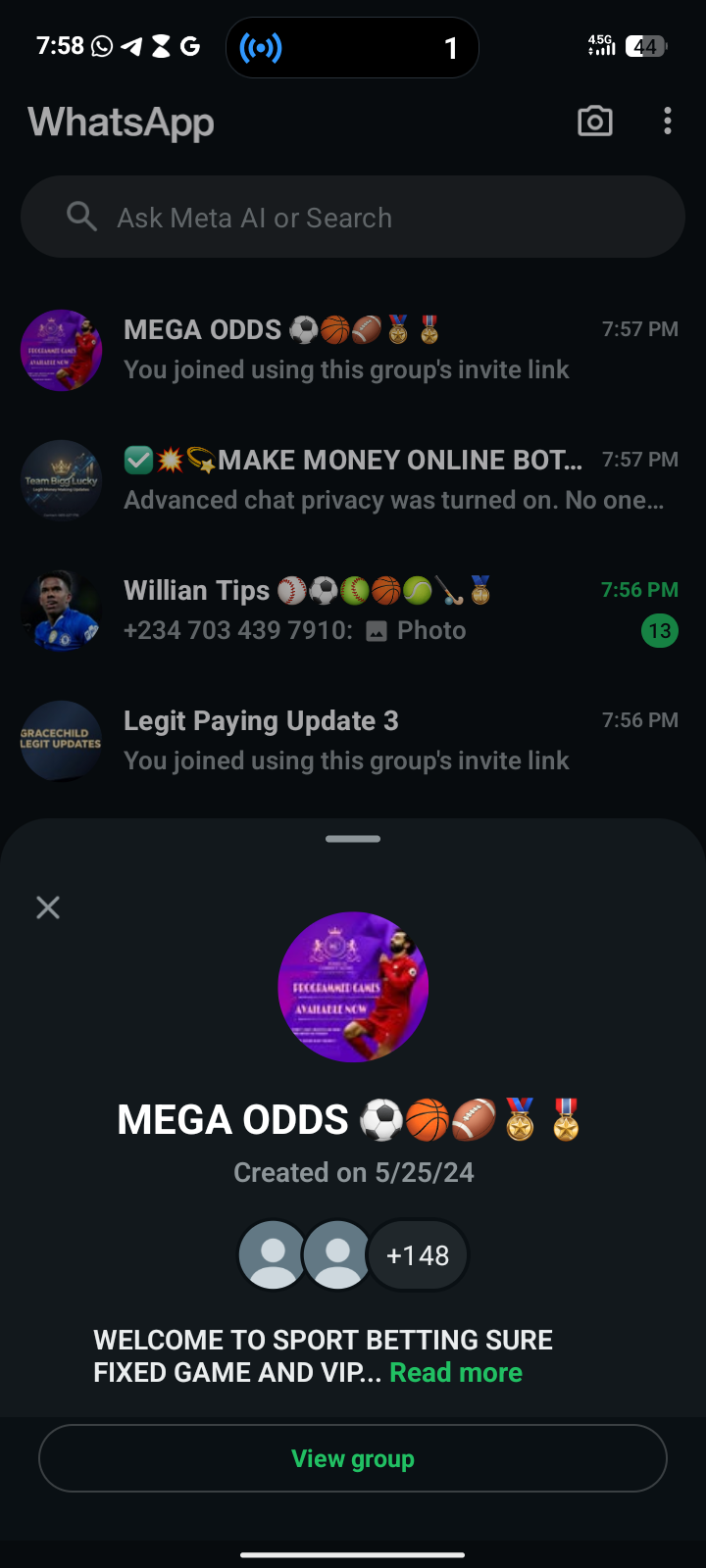View the +148 group members
This screenshot has width=706, height=1568.
tap(418, 1255)
